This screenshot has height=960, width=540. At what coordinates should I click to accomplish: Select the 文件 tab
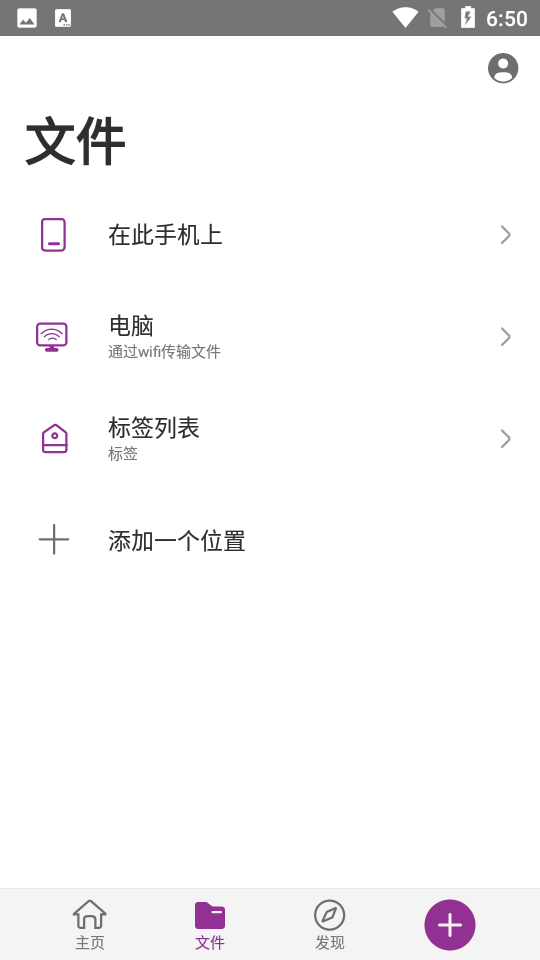click(x=210, y=924)
